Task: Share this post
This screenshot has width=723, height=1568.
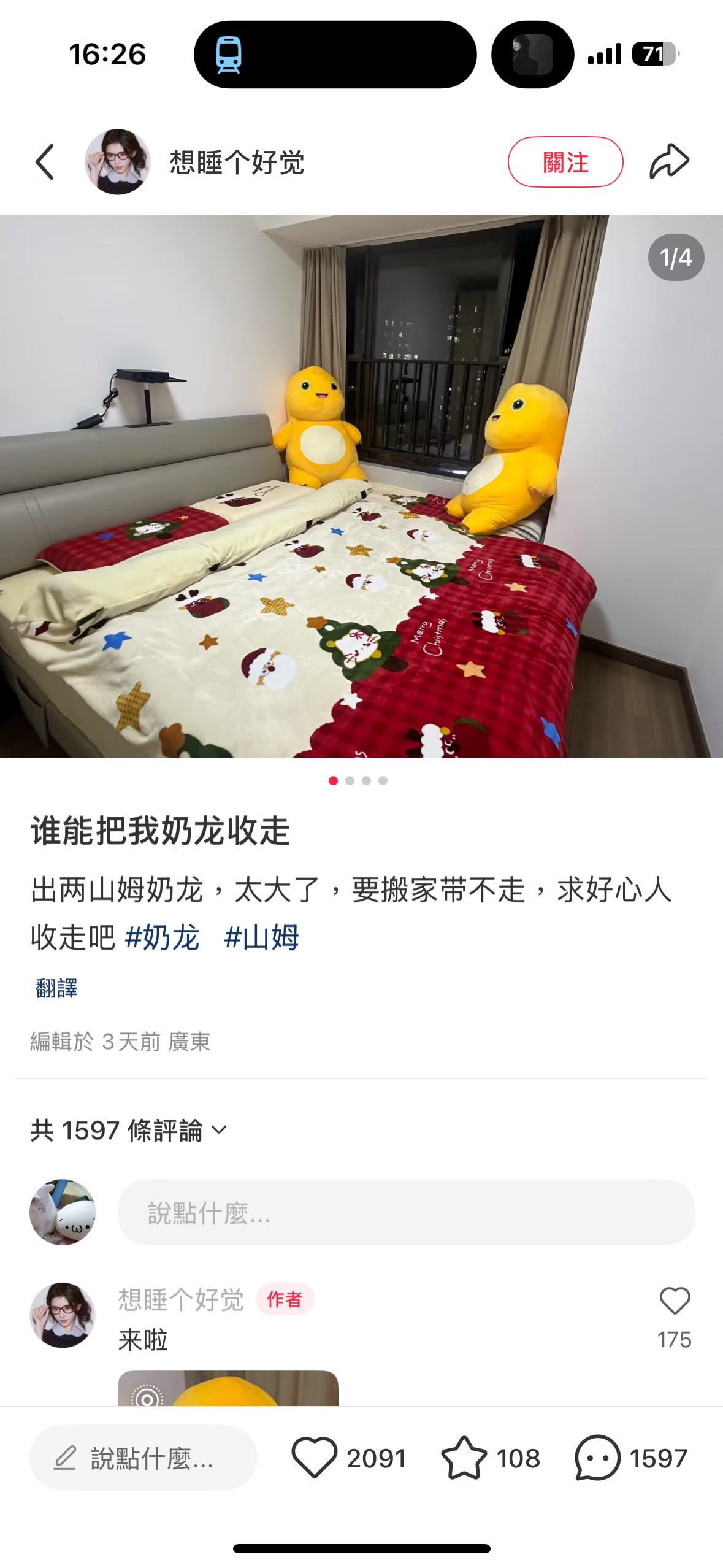Action: tap(669, 162)
